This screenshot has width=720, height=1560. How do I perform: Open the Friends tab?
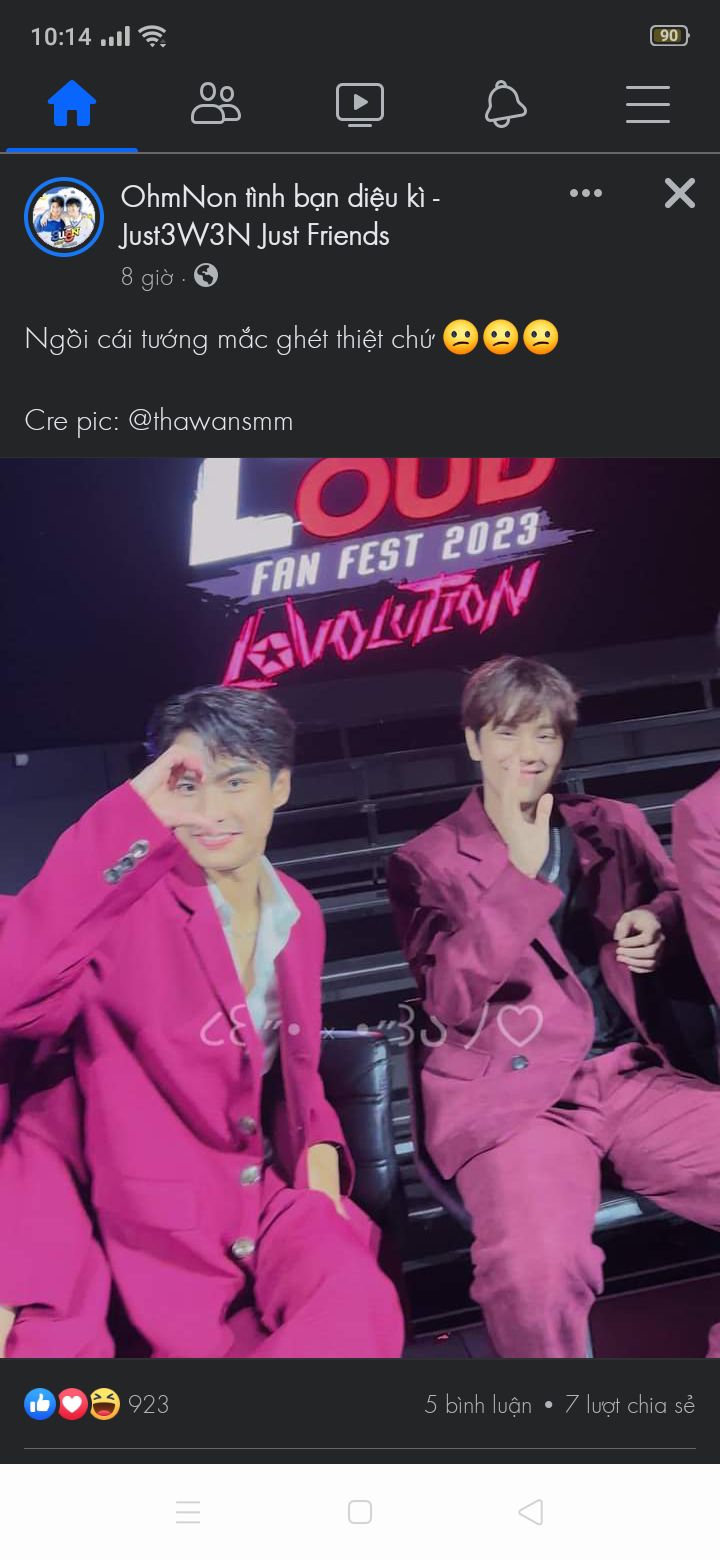(216, 104)
